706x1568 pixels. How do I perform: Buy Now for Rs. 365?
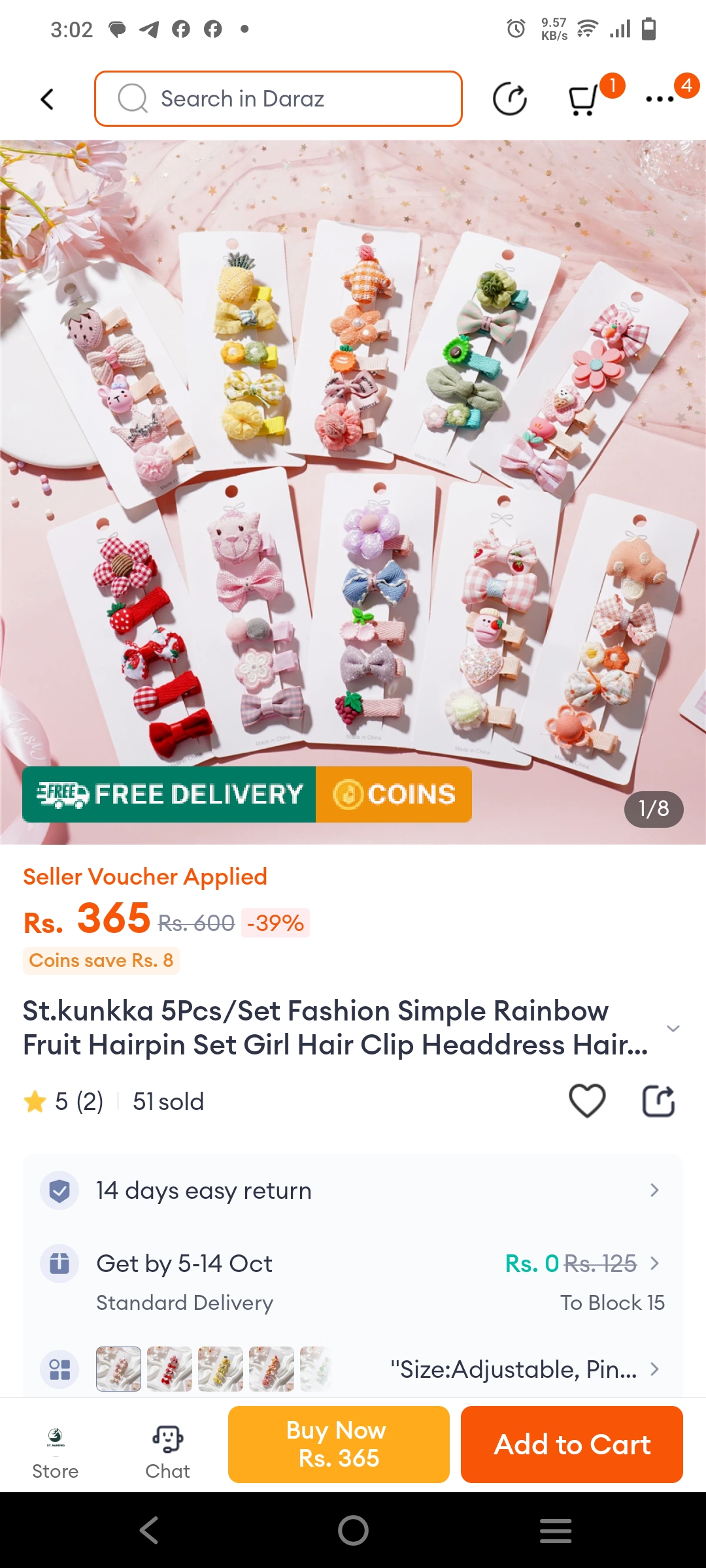339,1444
